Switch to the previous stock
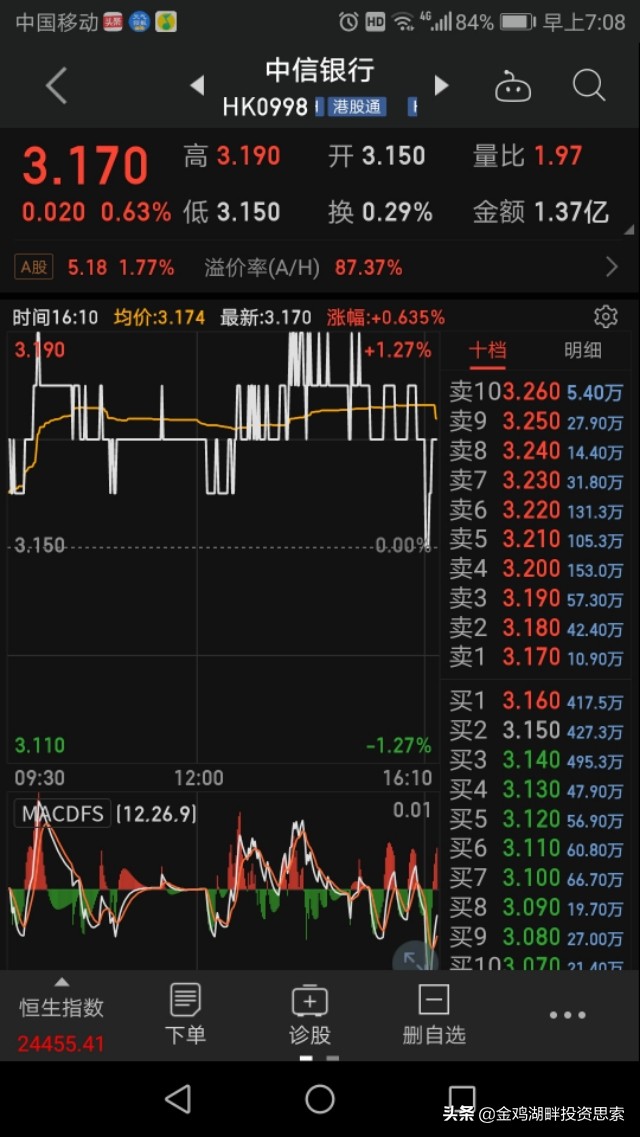640x1137 pixels. click(x=196, y=86)
